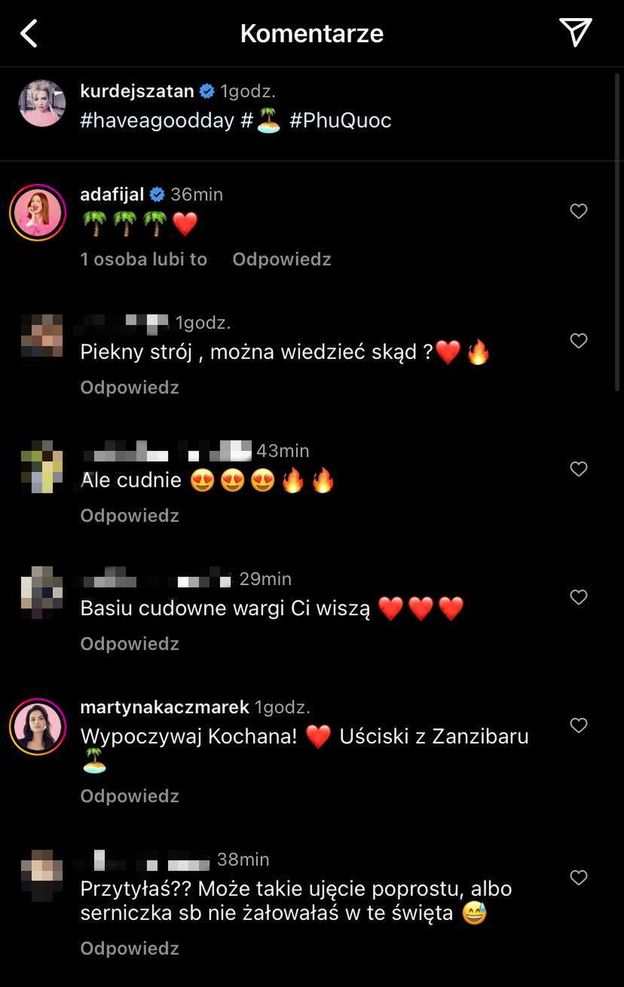This screenshot has height=987, width=624.
Task: Go back from the Komentarze screen
Action: tap(29, 33)
